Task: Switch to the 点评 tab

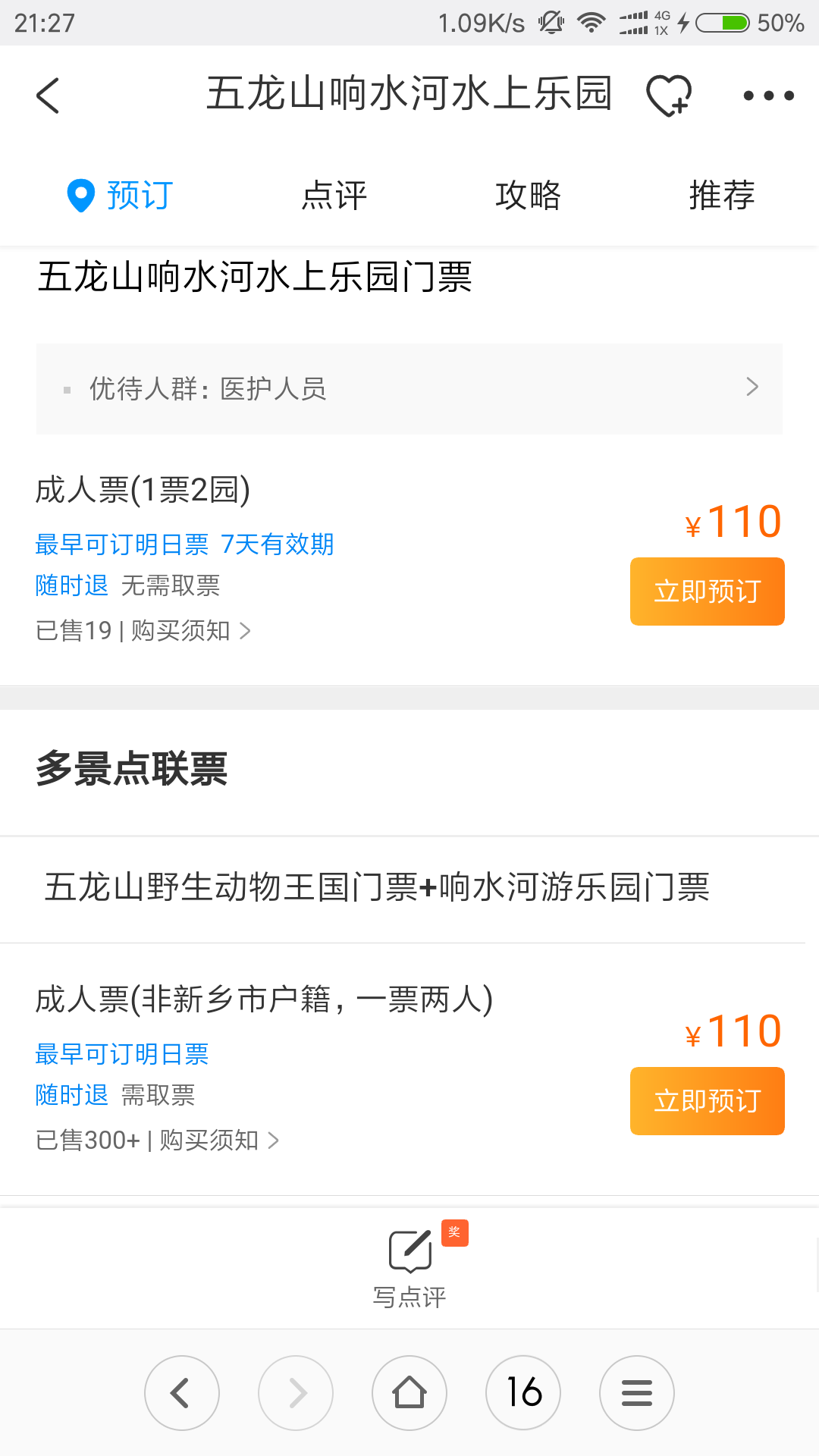Action: click(334, 196)
